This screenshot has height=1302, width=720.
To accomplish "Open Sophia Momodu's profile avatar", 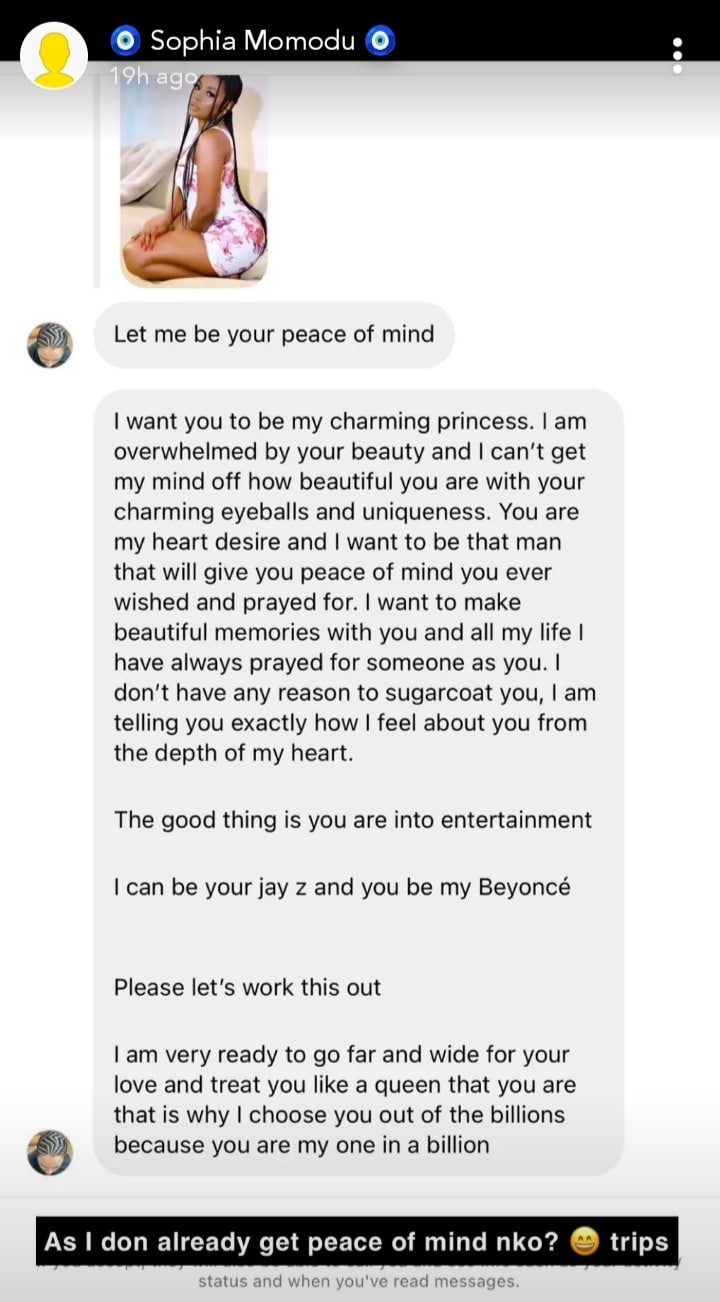I will 54,55.
